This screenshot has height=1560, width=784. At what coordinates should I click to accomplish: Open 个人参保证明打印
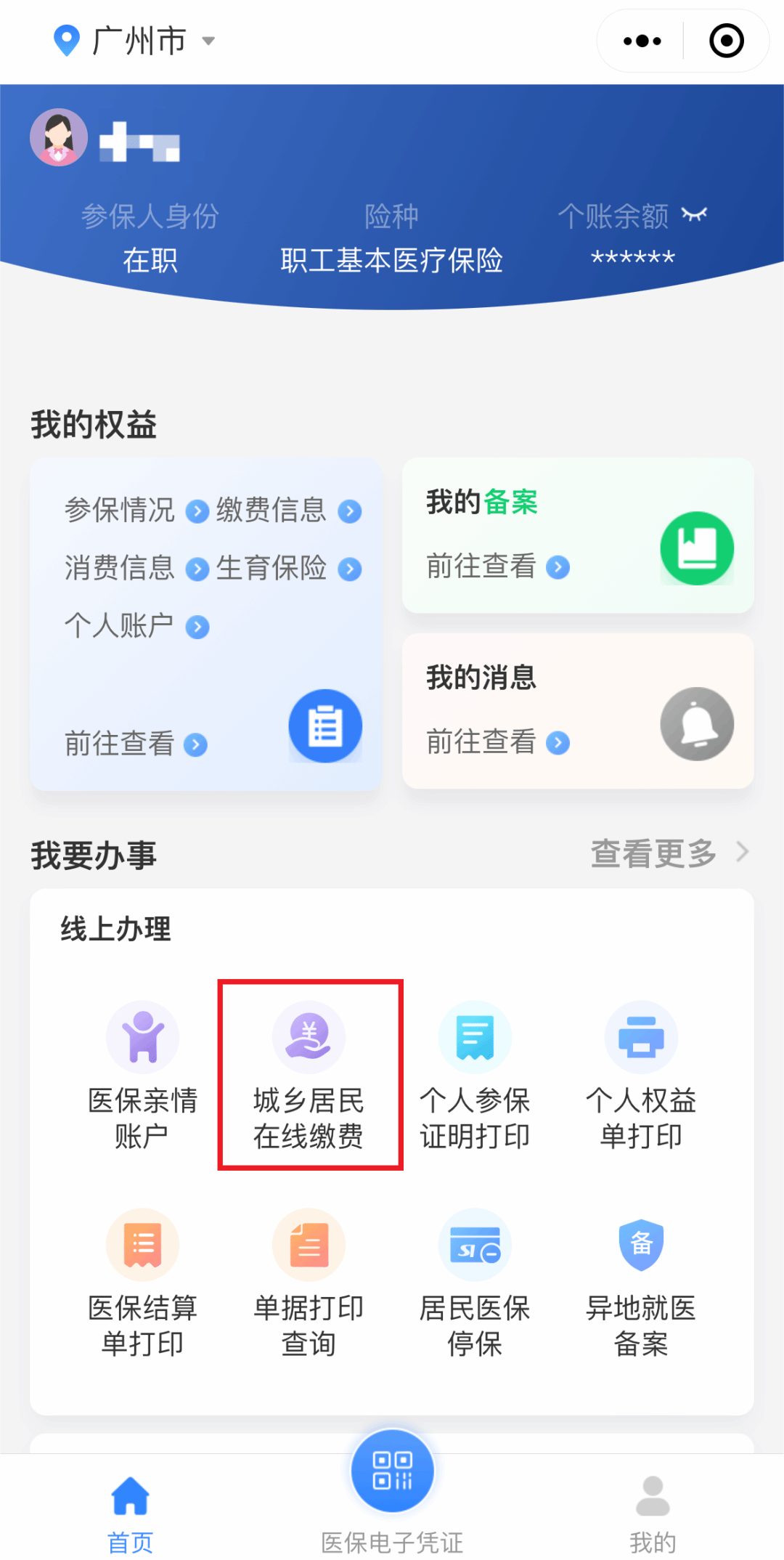pyautogui.click(x=475, y=1073)
